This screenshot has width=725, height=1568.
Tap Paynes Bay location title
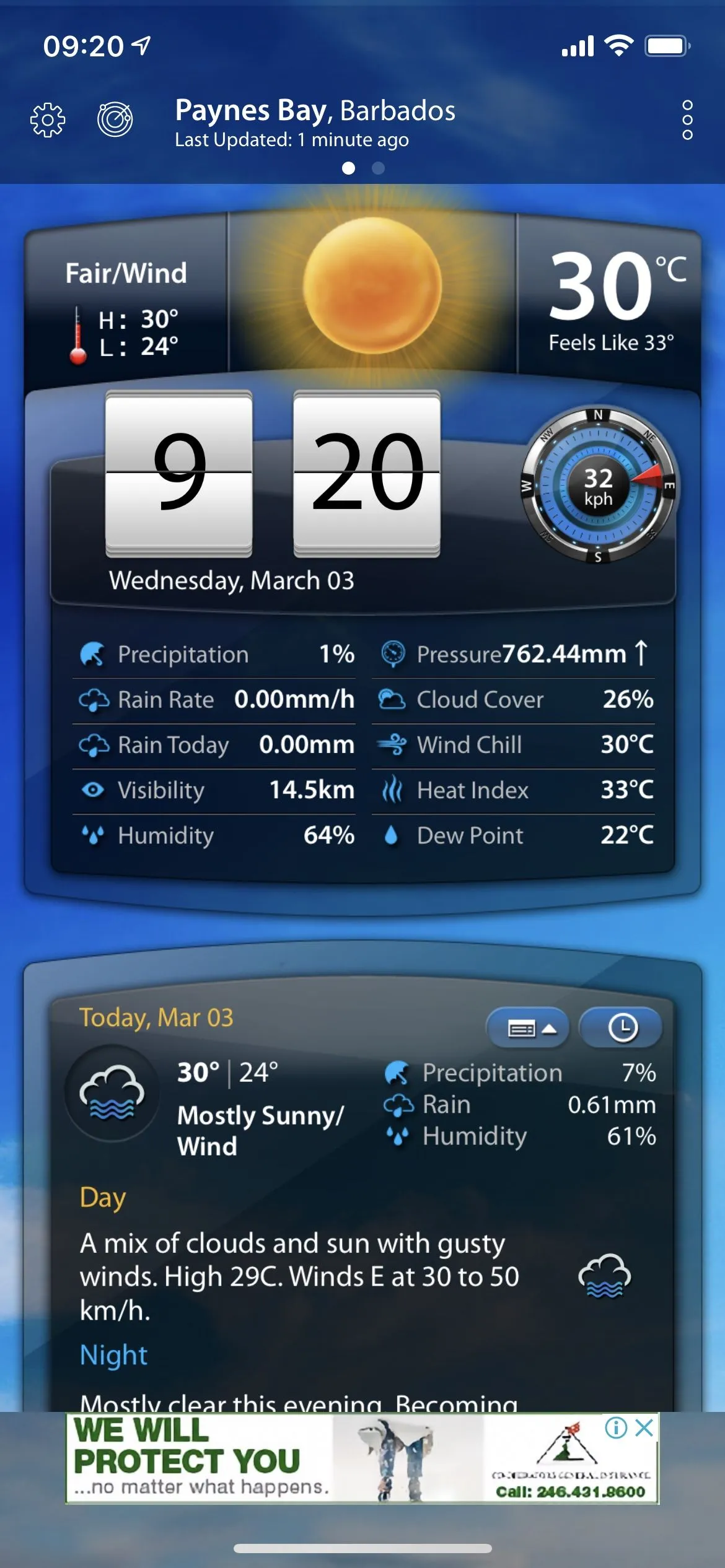315,111
